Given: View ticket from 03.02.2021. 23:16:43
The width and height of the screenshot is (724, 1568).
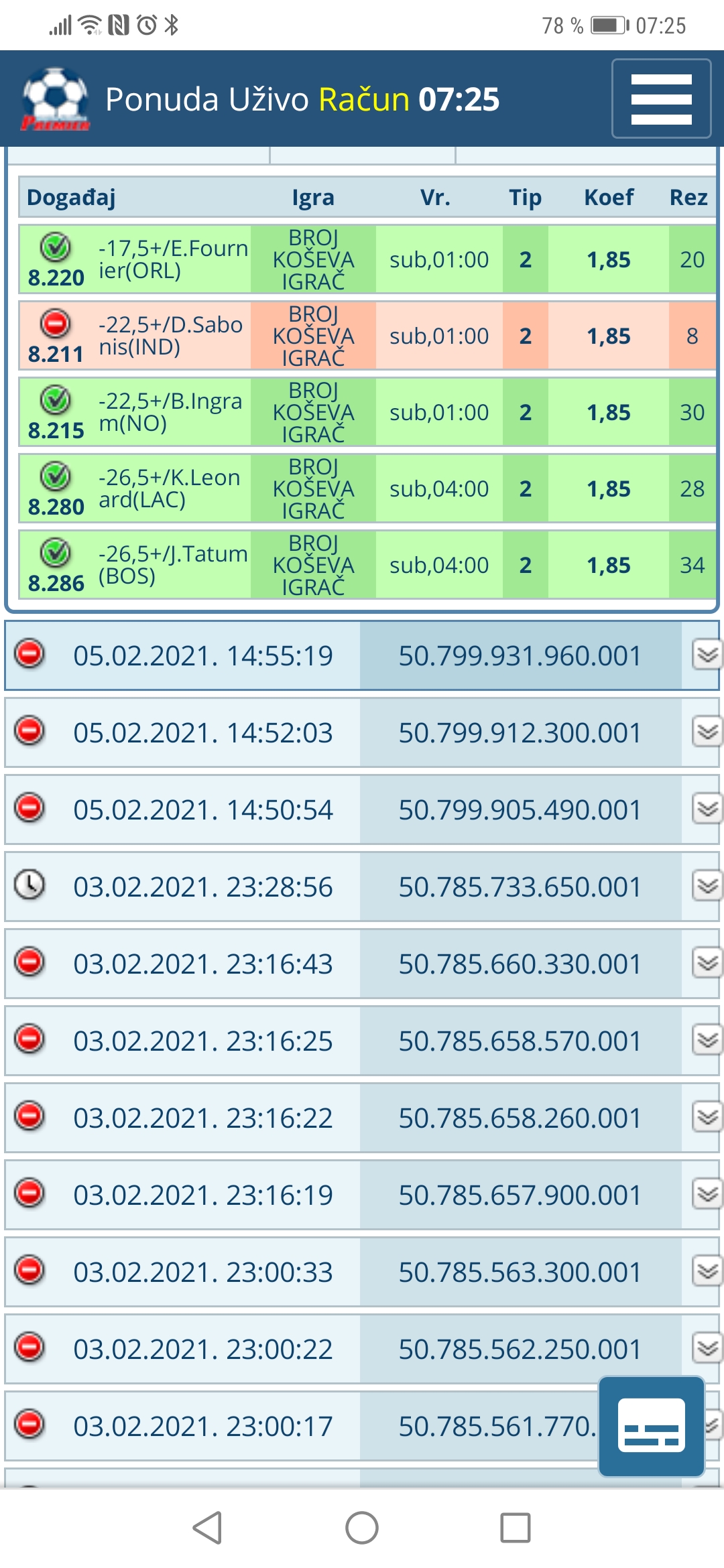Looking at the screenshot, I should click(202, 964).
